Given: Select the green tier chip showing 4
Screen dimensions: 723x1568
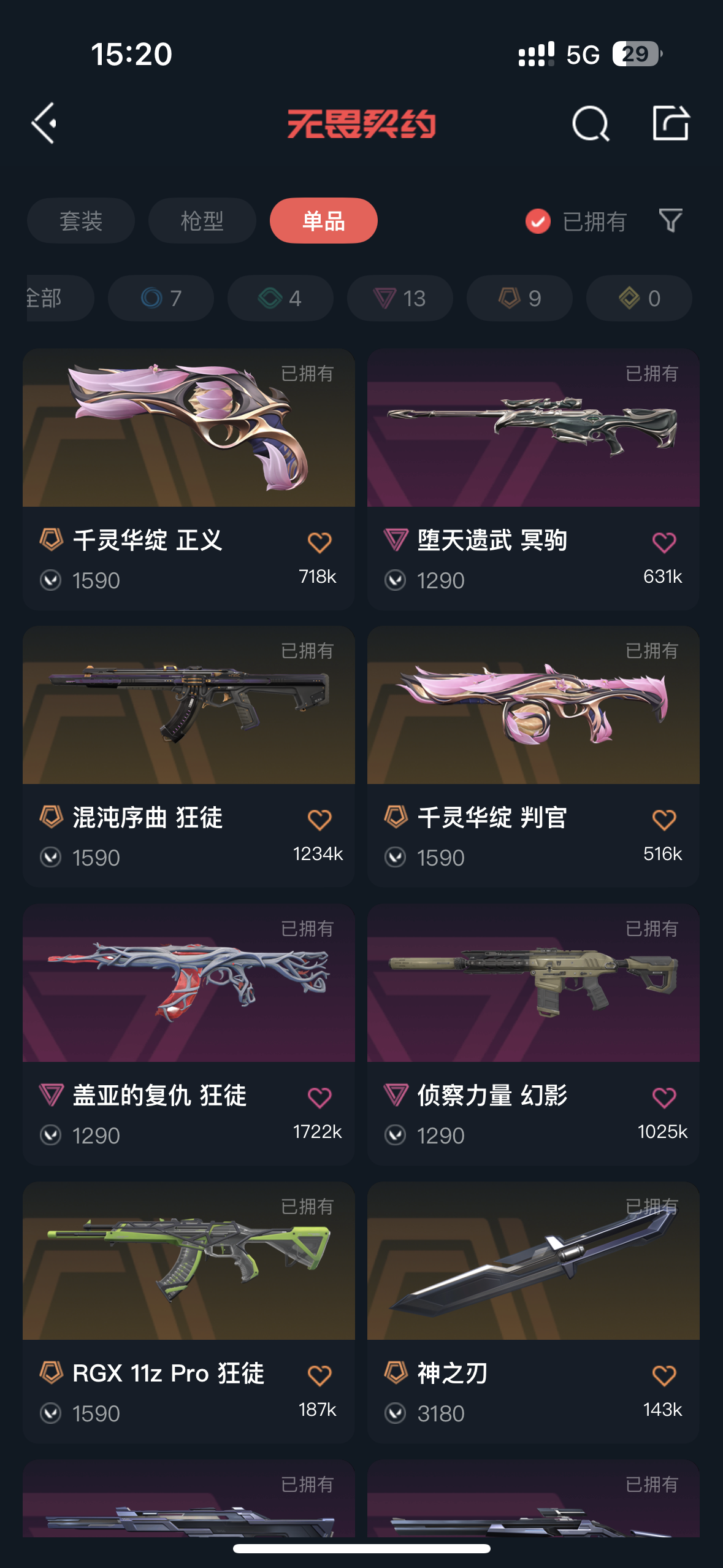Looking at the screenshot, I should (280, 298).
